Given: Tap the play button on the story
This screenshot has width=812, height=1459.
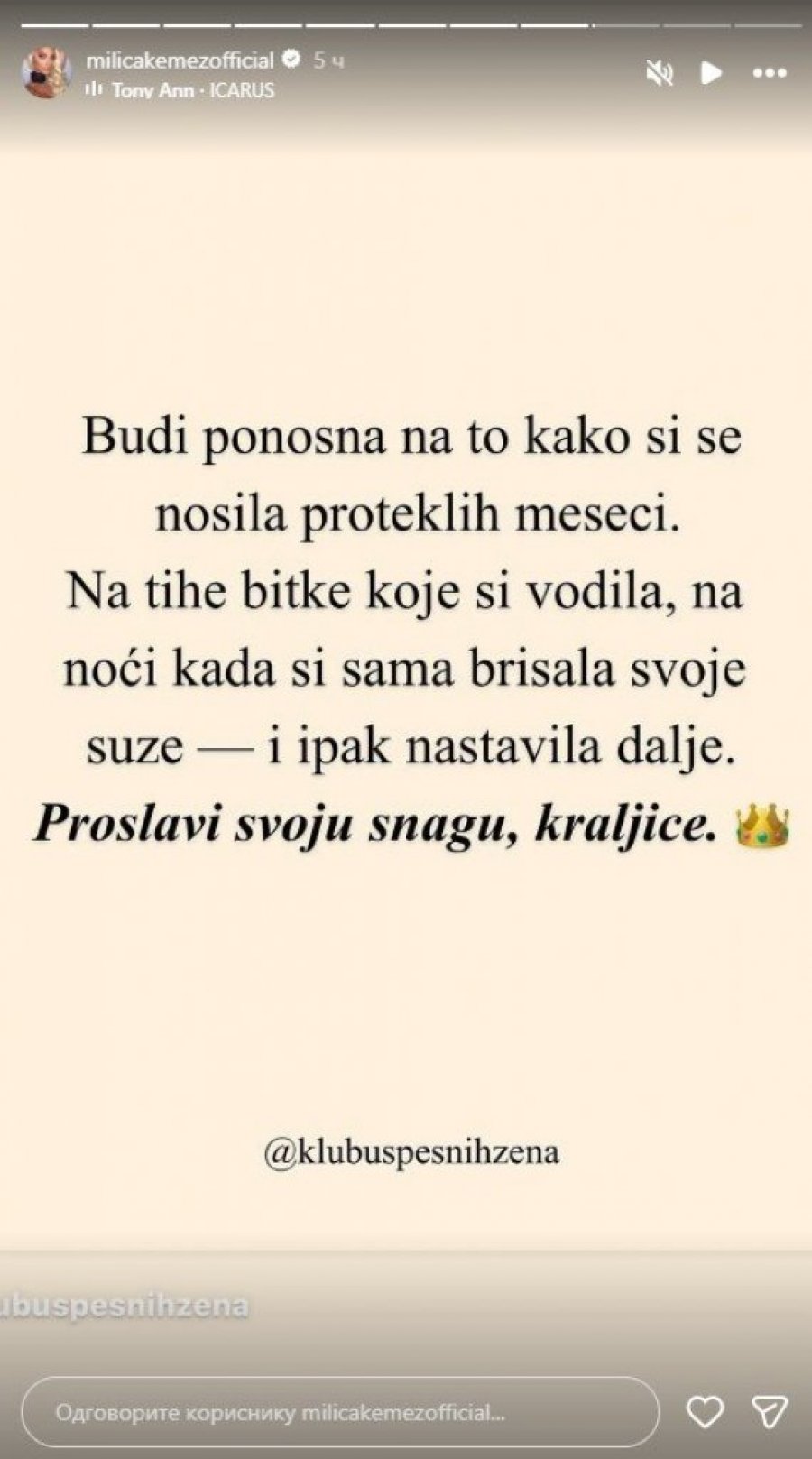Looking at the screenshot, I should point(712,74).
